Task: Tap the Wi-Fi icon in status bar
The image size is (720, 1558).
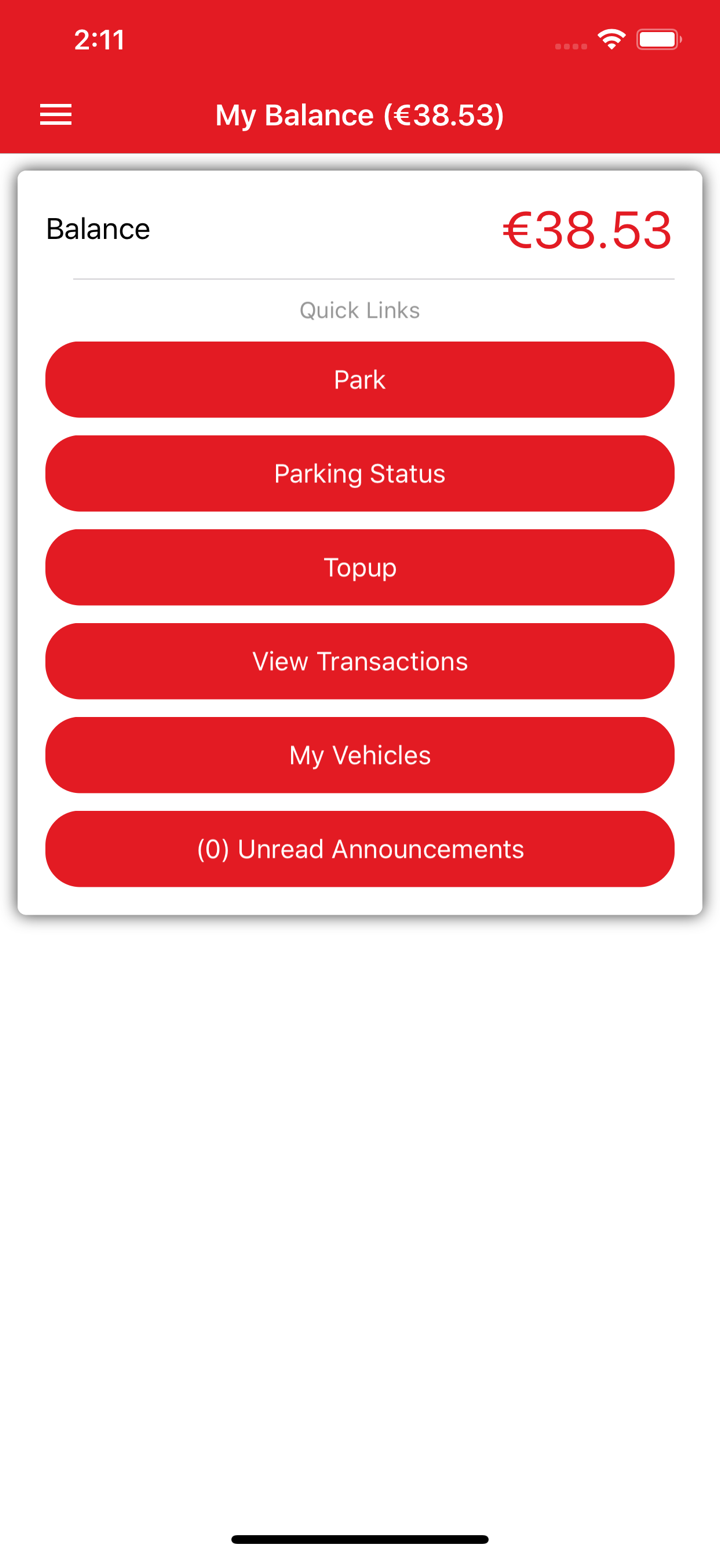Action: pyautogui.click(x=612, y=38)
